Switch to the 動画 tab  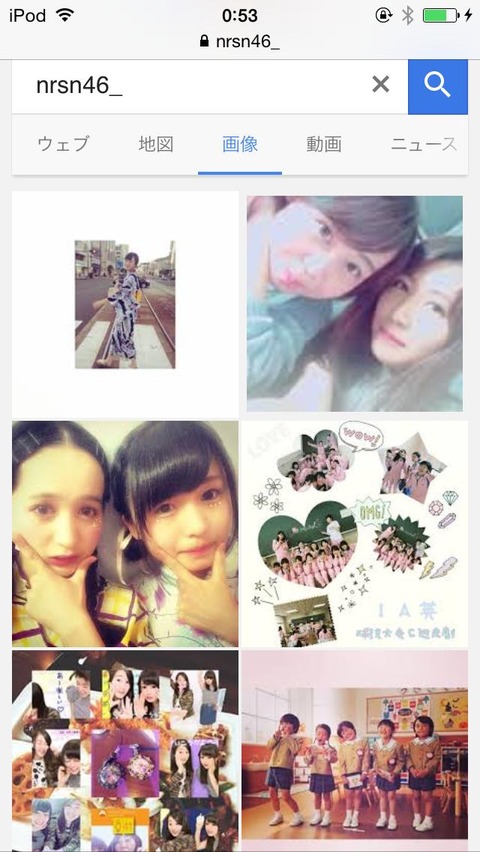coord(324,145)
